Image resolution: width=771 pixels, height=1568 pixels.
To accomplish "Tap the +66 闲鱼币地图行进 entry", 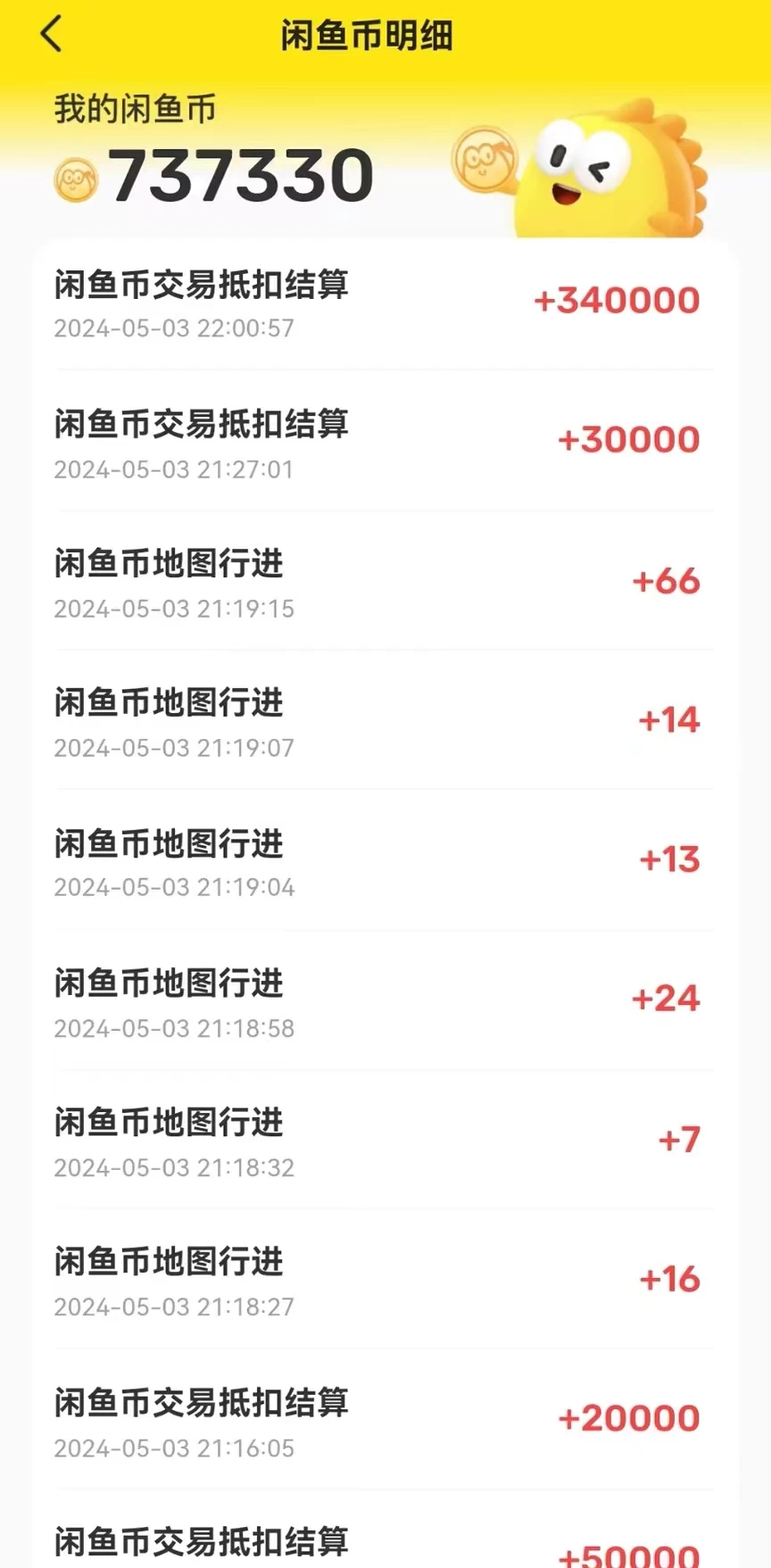I will (384, 580).
